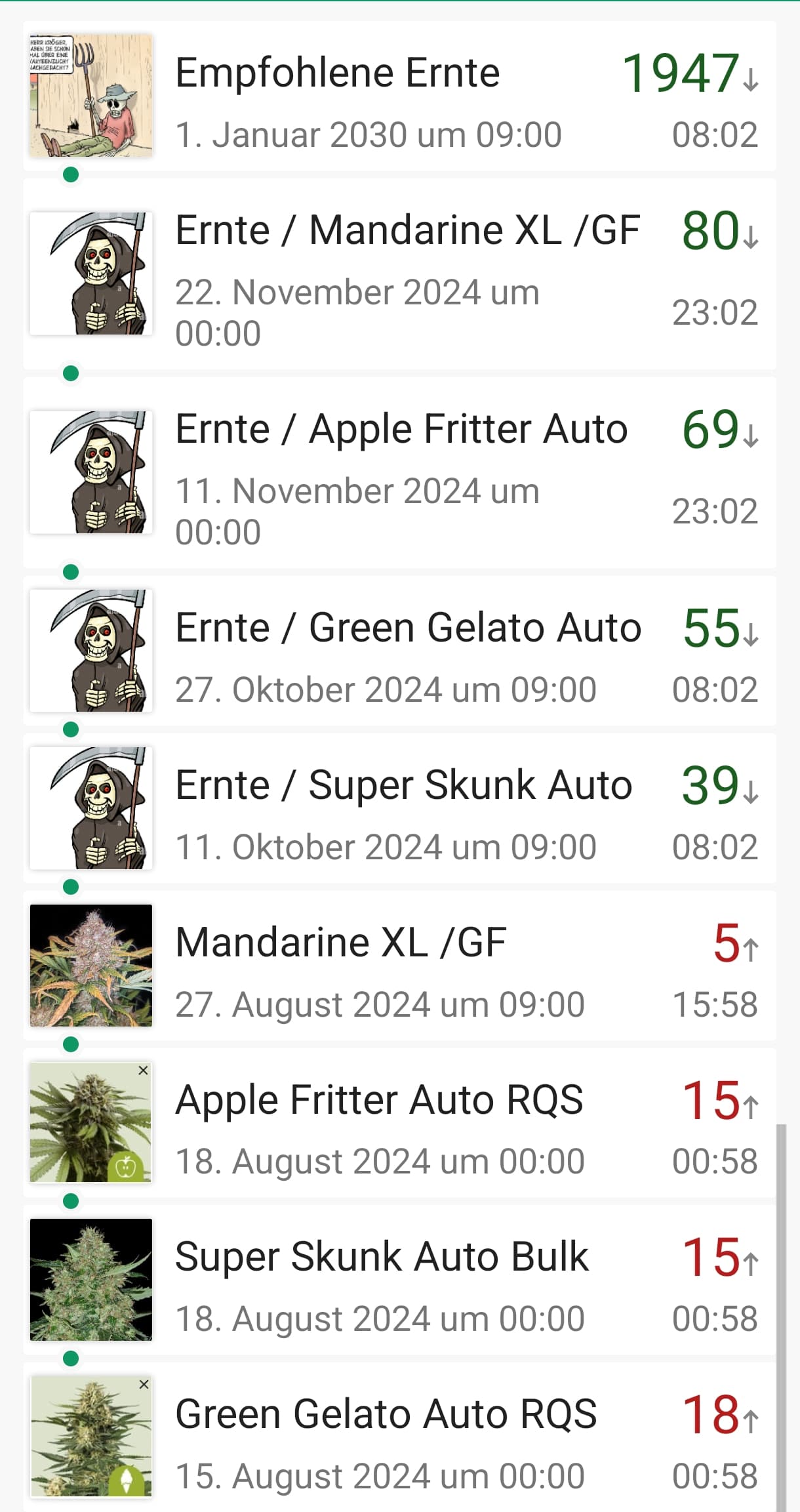The image size is (800, 1512).
Task: Open Super Skunk Auto Bulk entry
Action: pos(400,1280)
